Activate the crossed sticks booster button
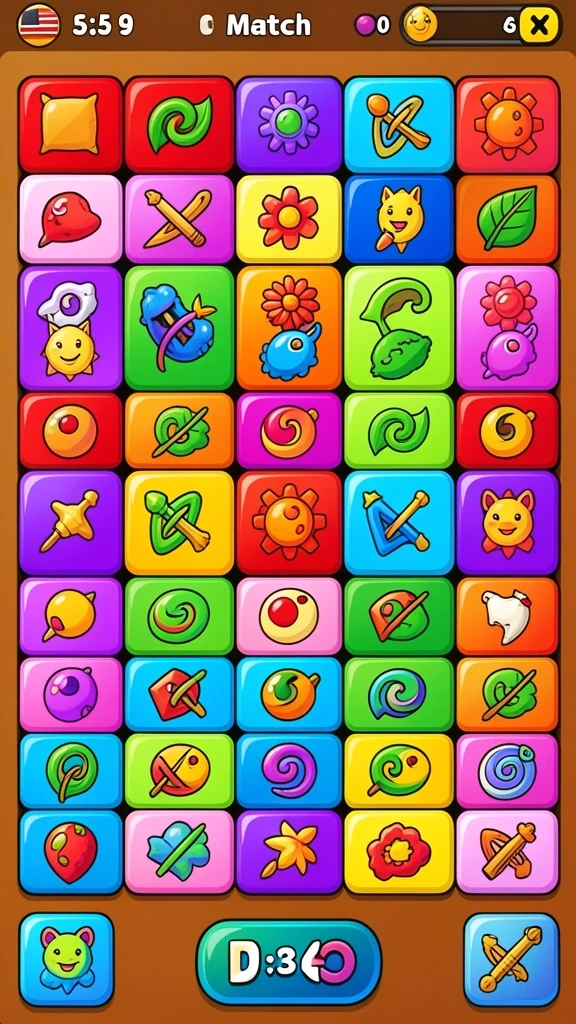 [x=511, y=960]
